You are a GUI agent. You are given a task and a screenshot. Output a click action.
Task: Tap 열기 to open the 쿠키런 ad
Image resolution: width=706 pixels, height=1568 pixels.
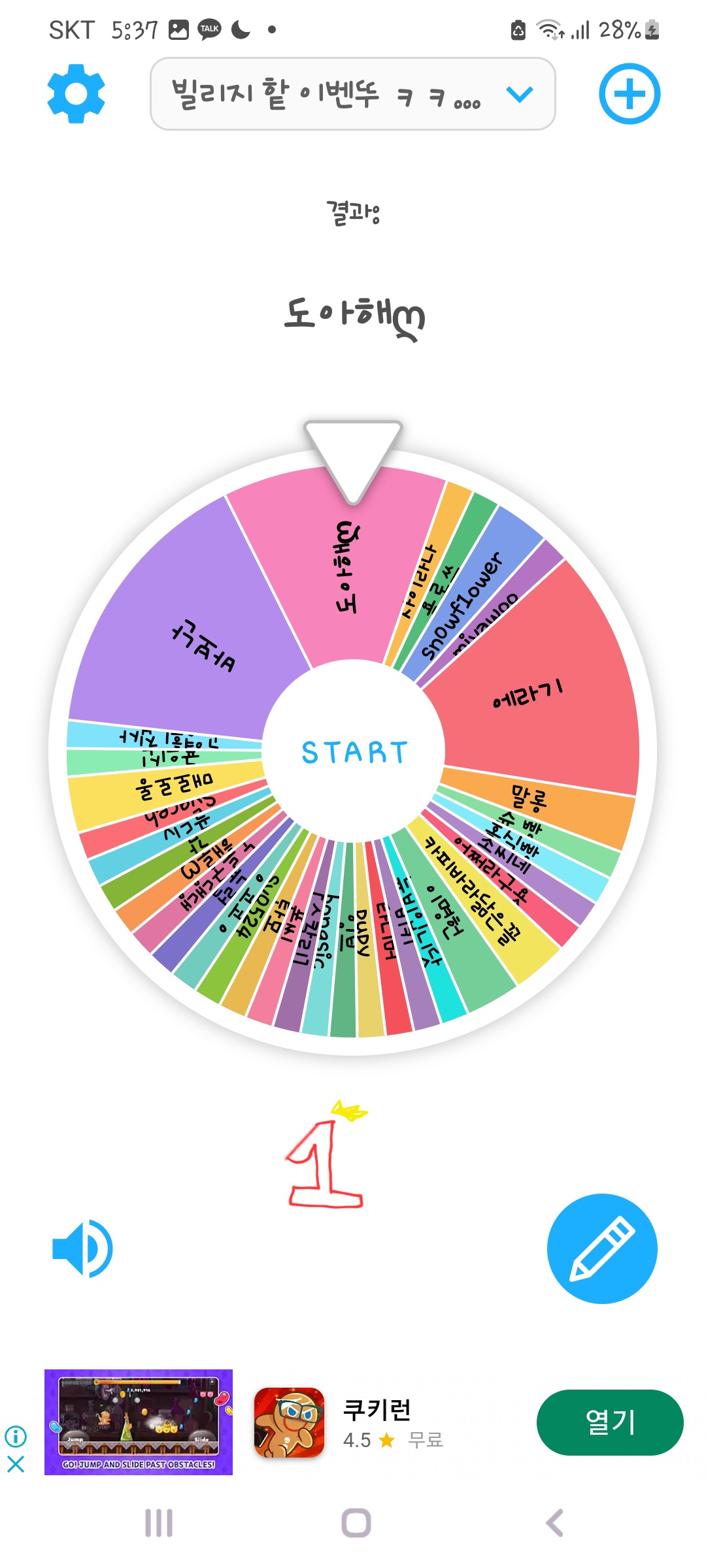click(610, 1422)
